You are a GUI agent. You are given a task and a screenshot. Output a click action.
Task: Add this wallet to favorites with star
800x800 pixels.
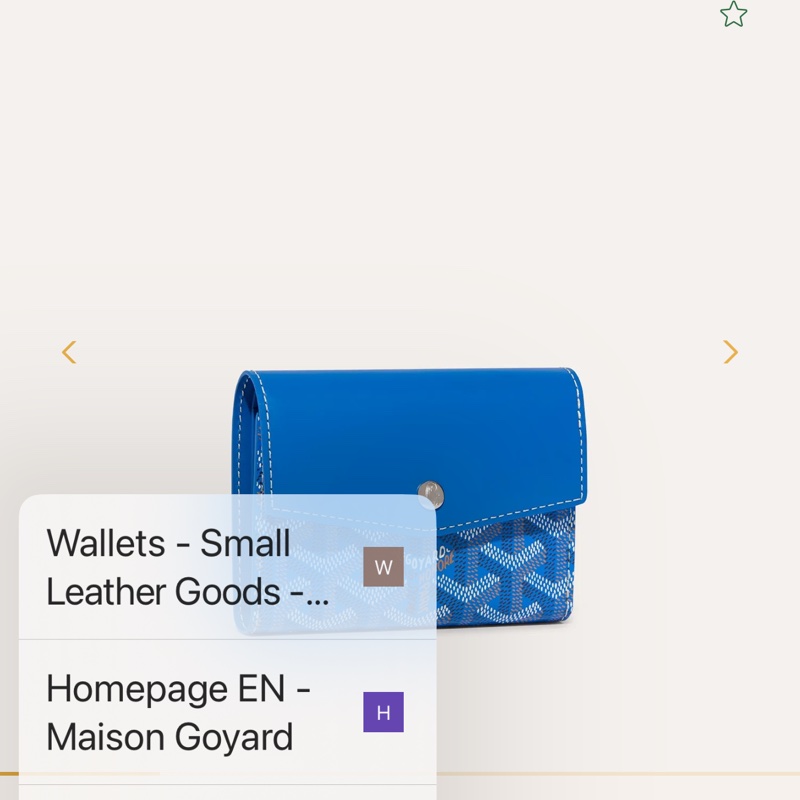[733, 14]
